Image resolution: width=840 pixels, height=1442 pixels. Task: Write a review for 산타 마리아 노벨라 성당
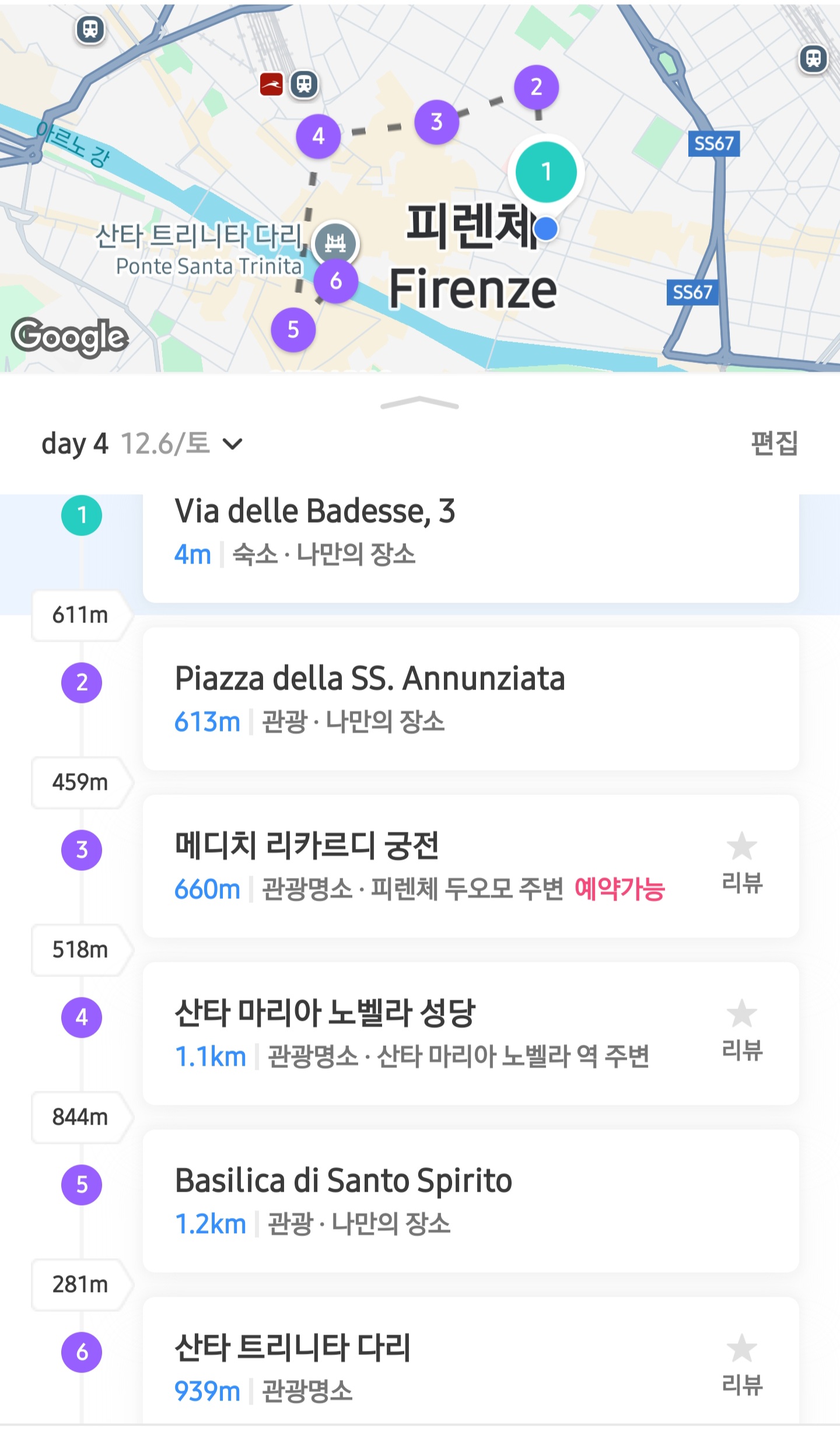[742, 1031]
